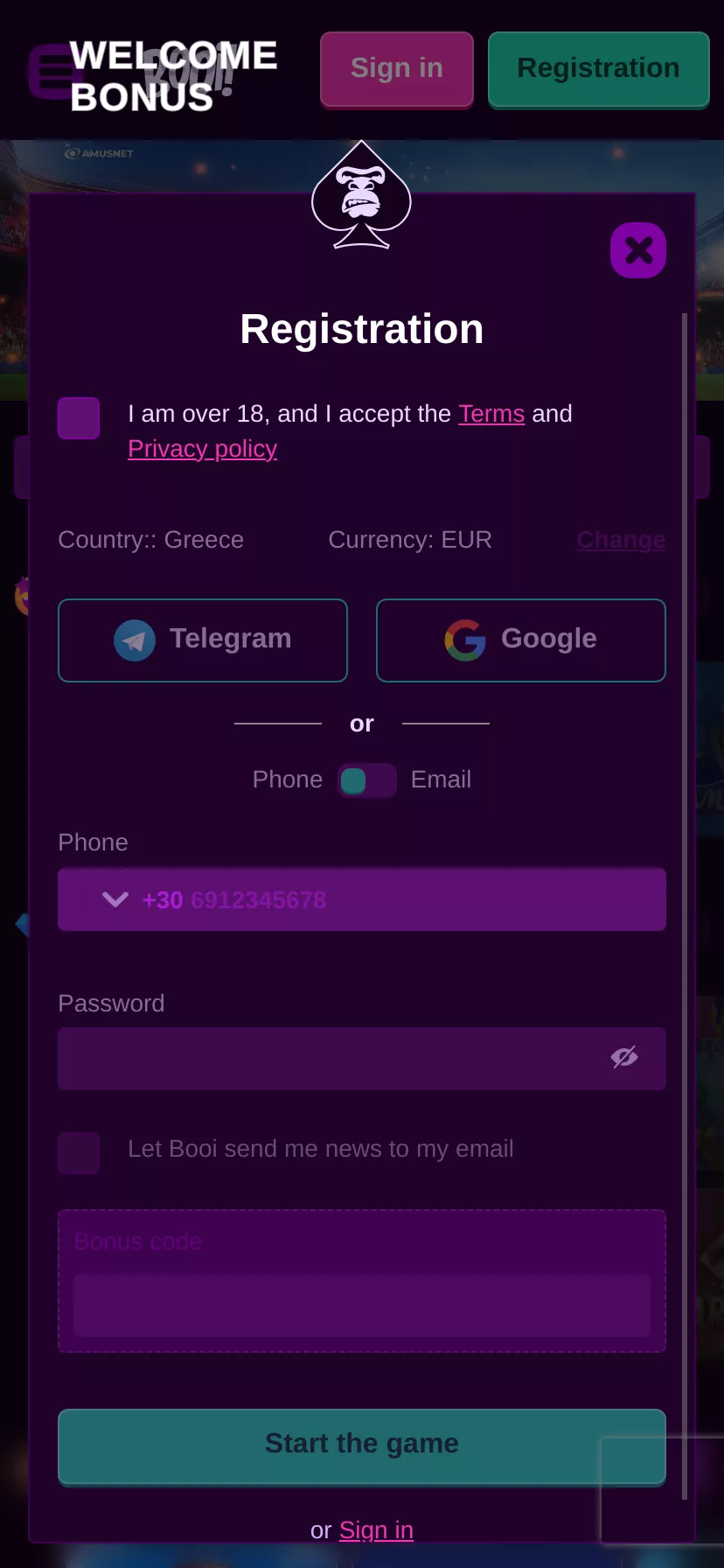
Task: Tap the Bonus code field
Action: click(362, 1305)
